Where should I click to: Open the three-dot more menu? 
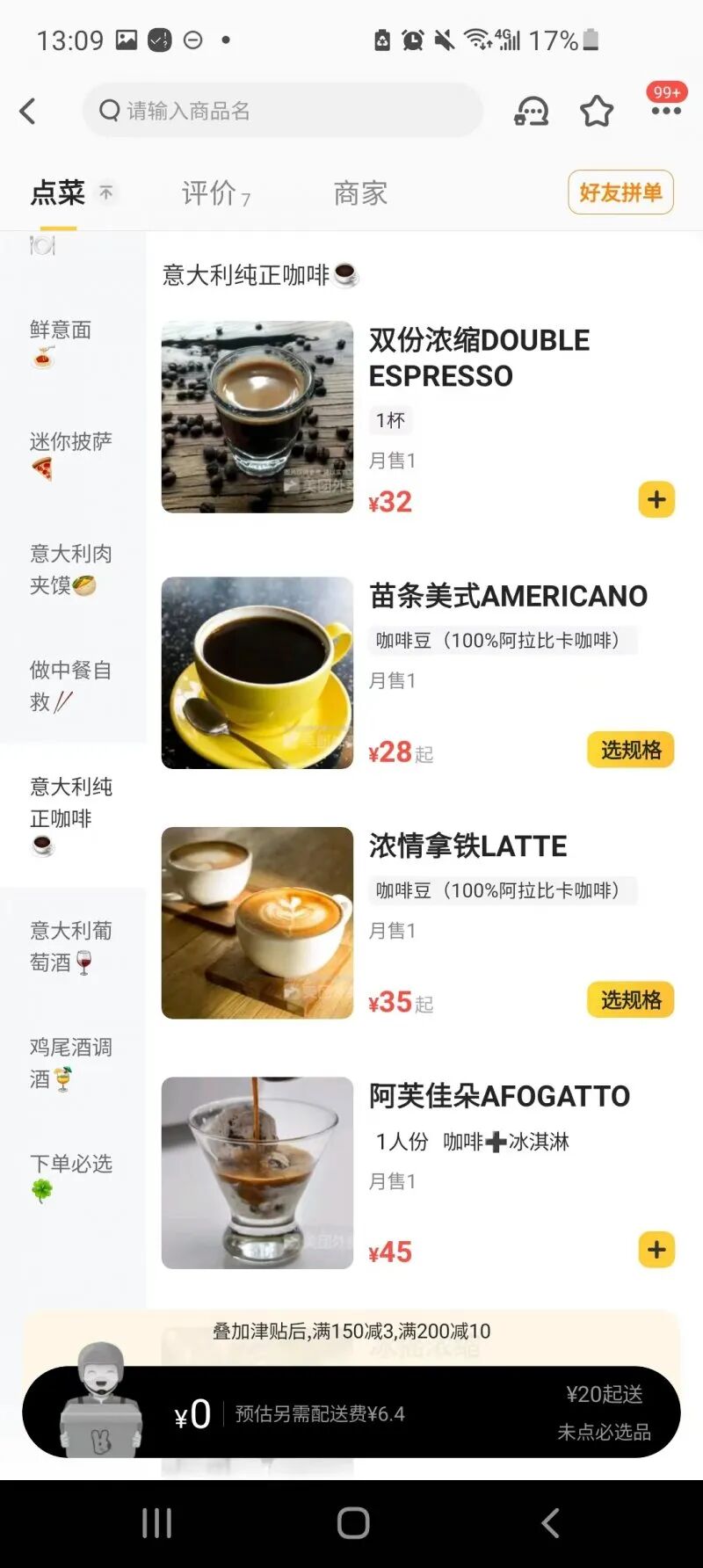[x=665, y=111]
